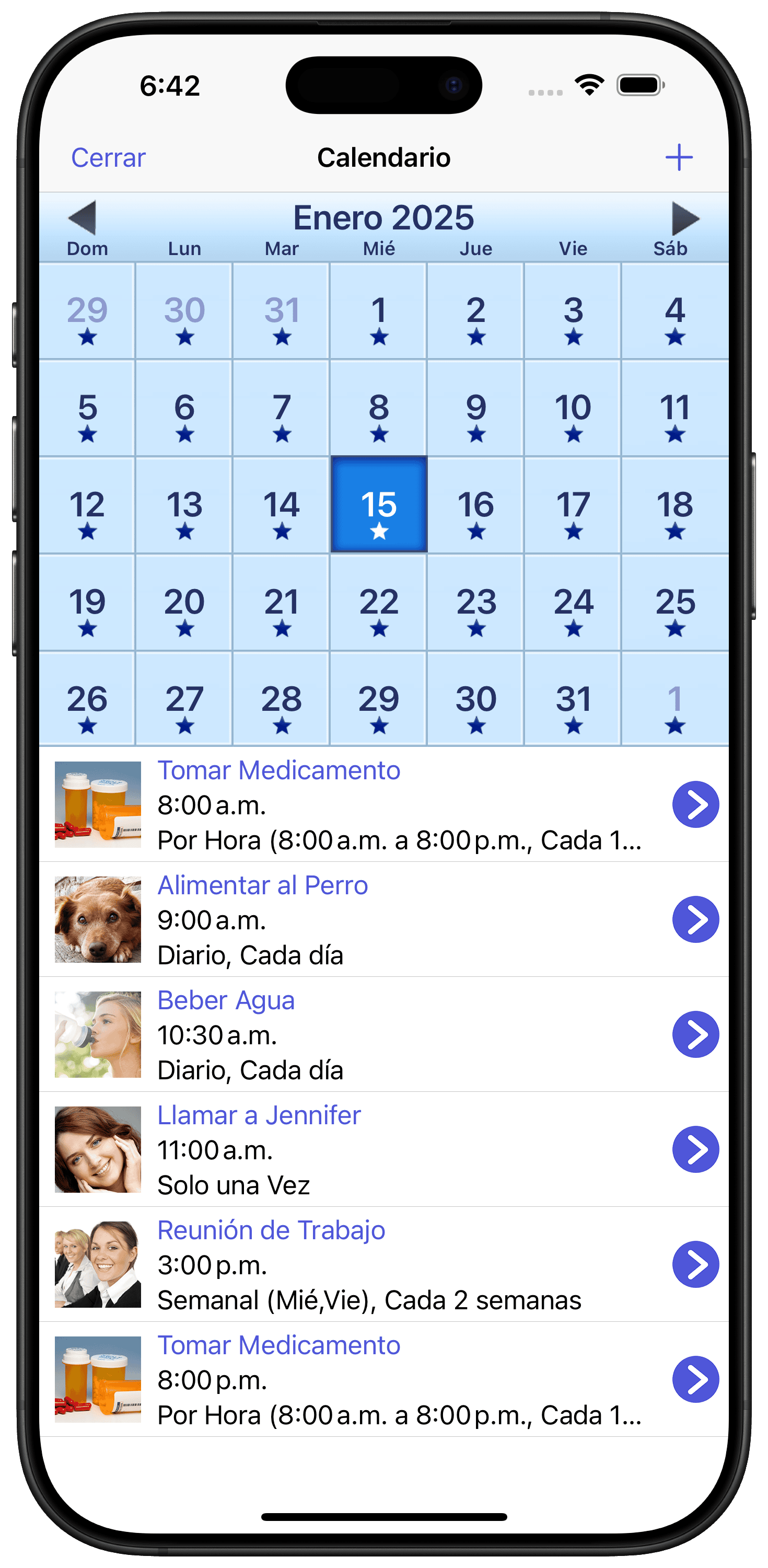The image size is (768, 1568).
Task: Go to the previous month arrow
Action: point(82,217)
